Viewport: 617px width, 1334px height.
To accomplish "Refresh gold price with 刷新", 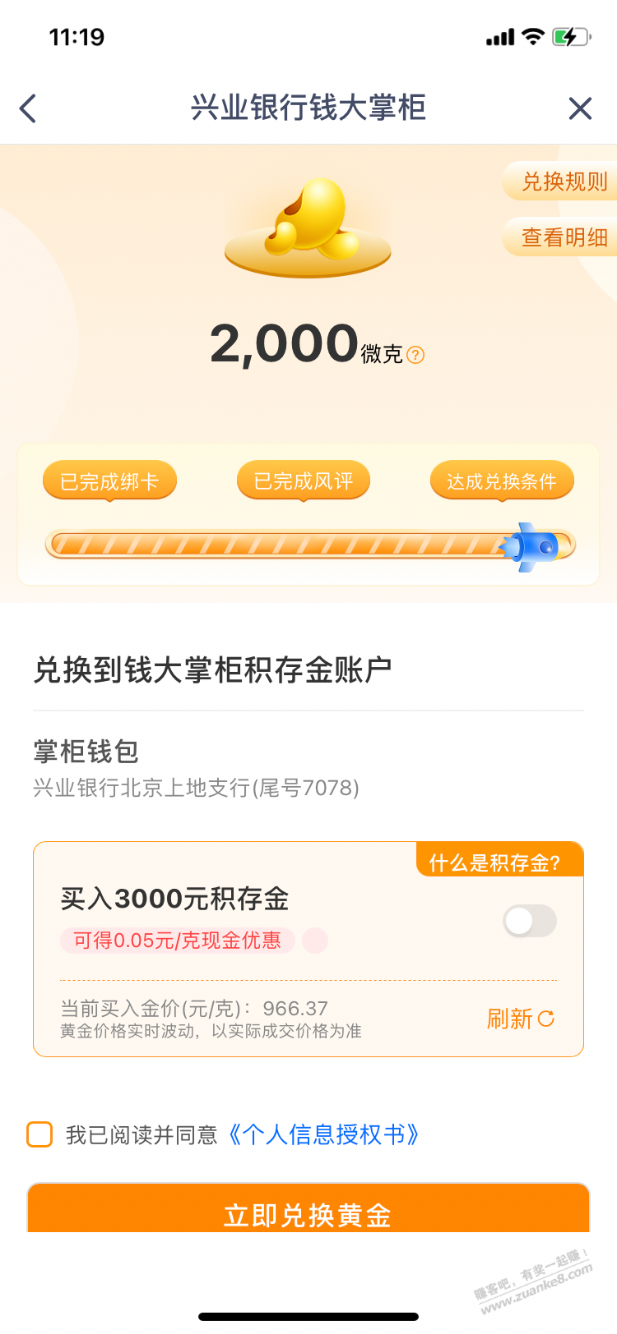I will coord(520,1019).
